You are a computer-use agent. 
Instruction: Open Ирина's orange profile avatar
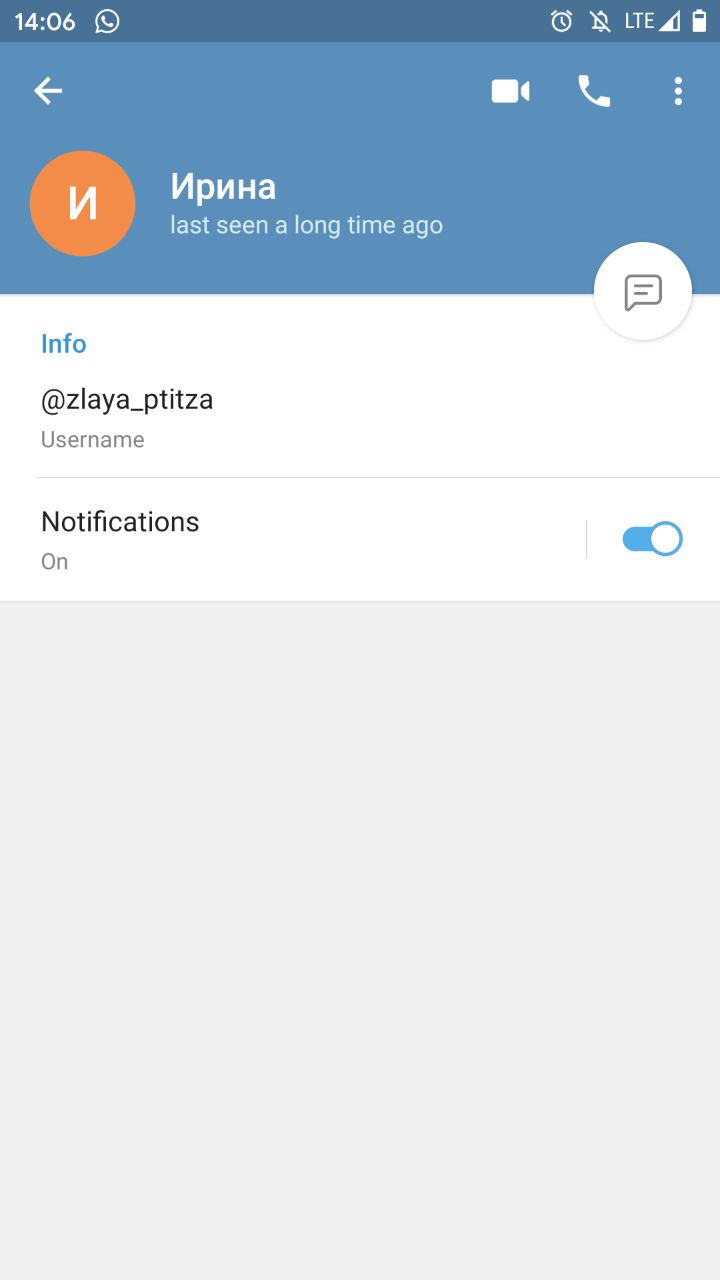pos(83,204)
